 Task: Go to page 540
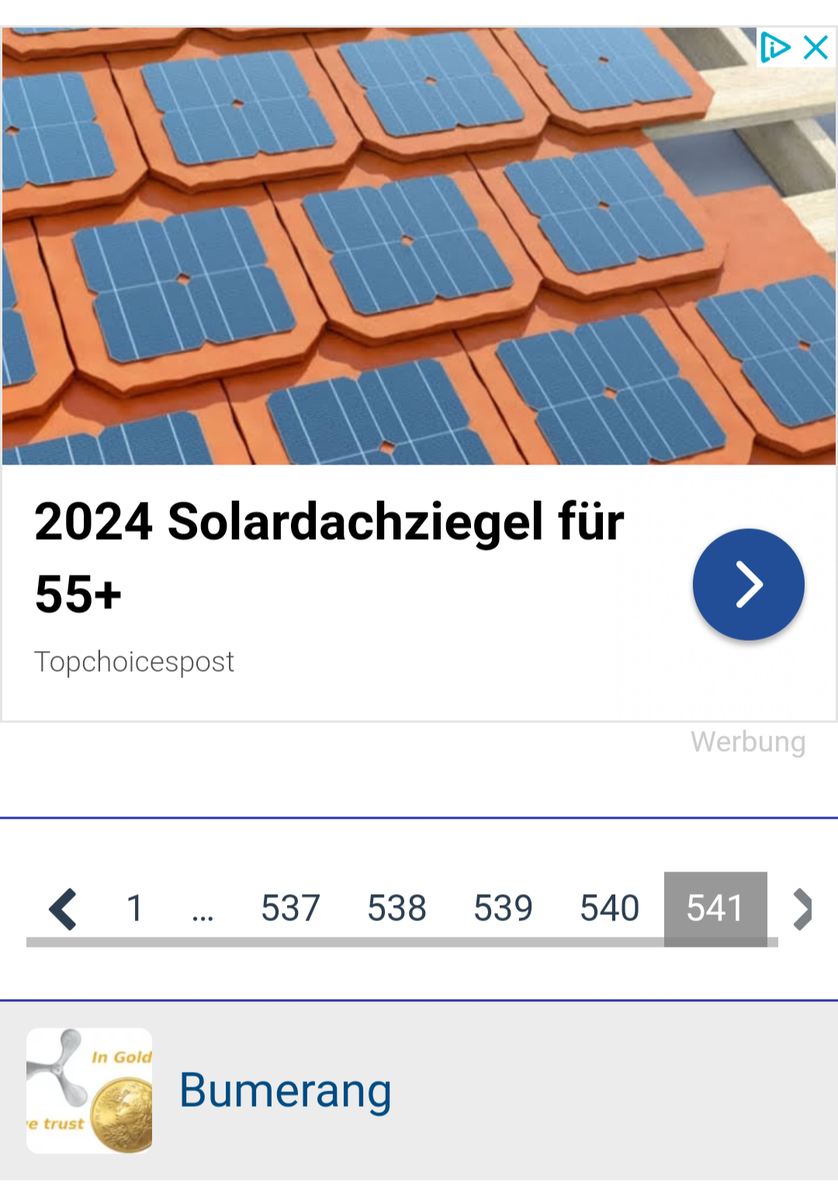pos(609,909)
